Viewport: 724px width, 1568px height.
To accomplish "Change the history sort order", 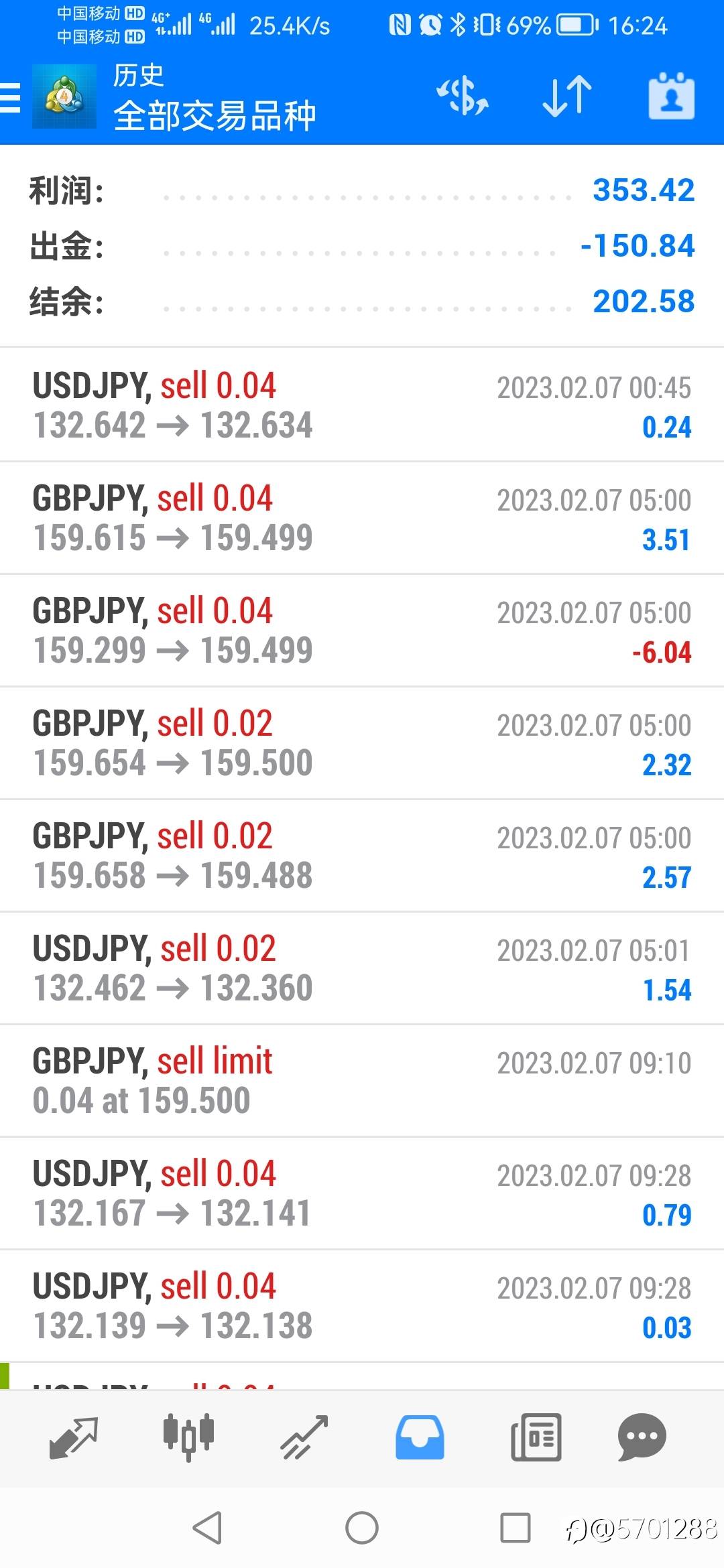I will click(x=567, y=96).
